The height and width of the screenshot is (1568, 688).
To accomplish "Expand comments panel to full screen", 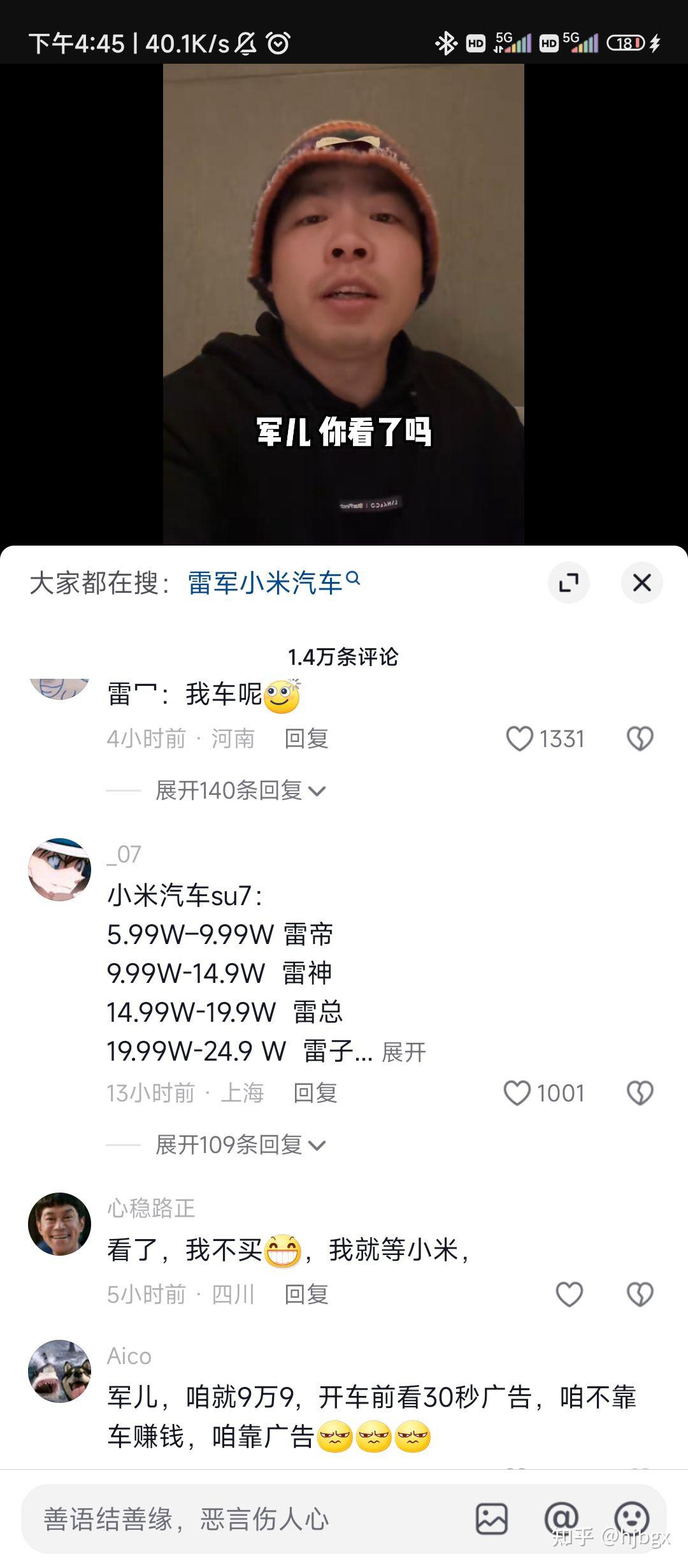I will pyautogui.click(x=568, y=583).
